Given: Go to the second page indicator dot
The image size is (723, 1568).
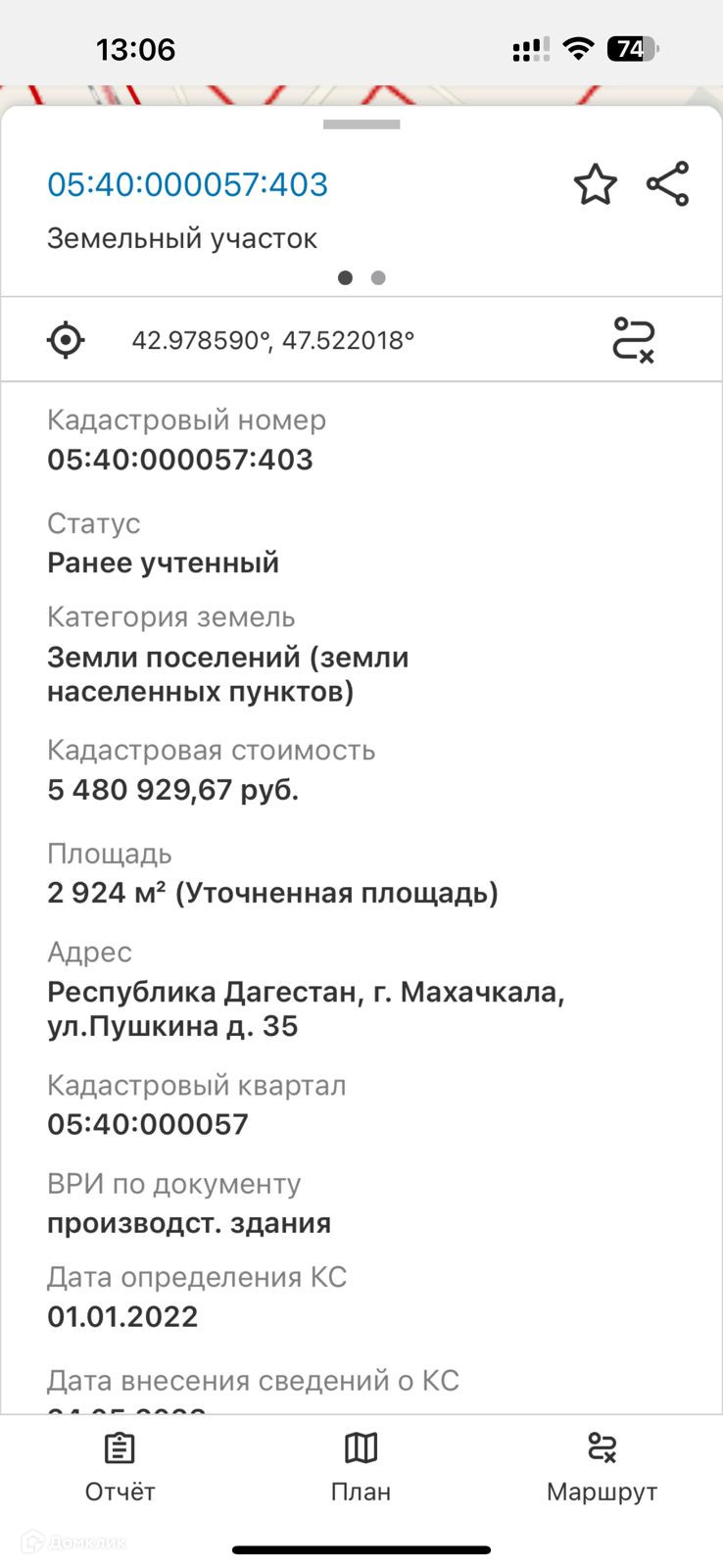Looking at the screenshot, I should point(378,278).
